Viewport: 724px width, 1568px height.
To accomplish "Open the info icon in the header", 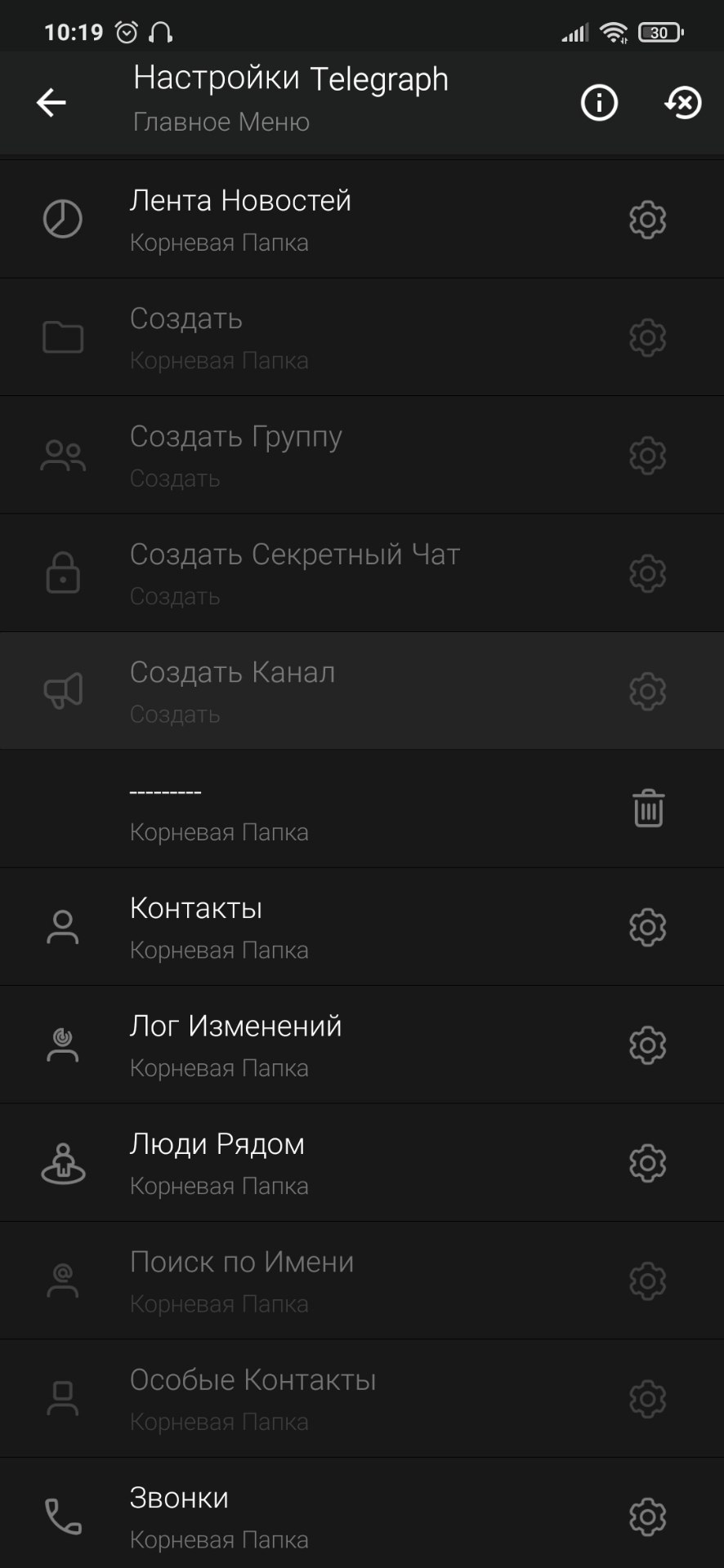I will coord(599,103).
